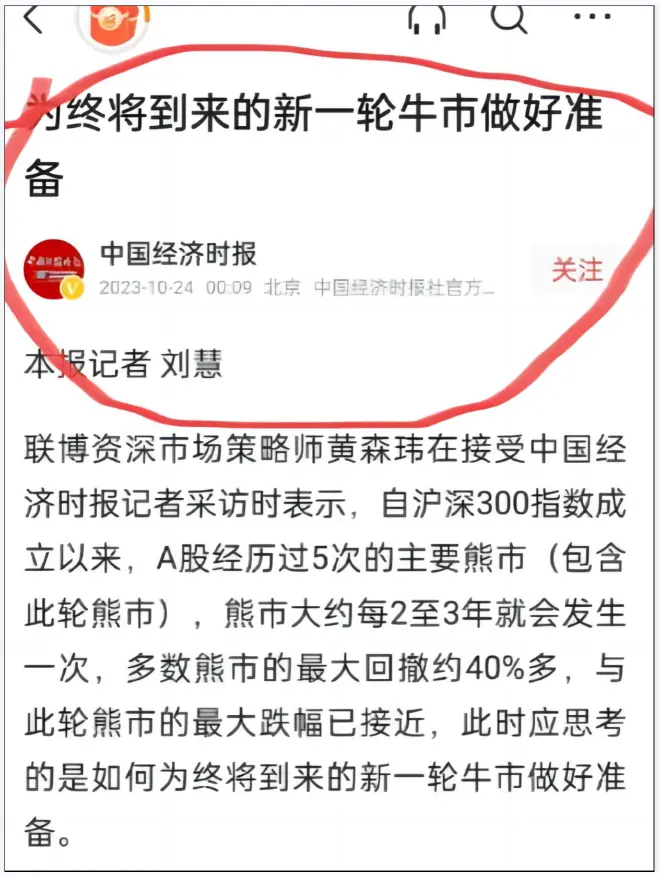Open the three-dot overflow menu

click(x=592, y=16)
